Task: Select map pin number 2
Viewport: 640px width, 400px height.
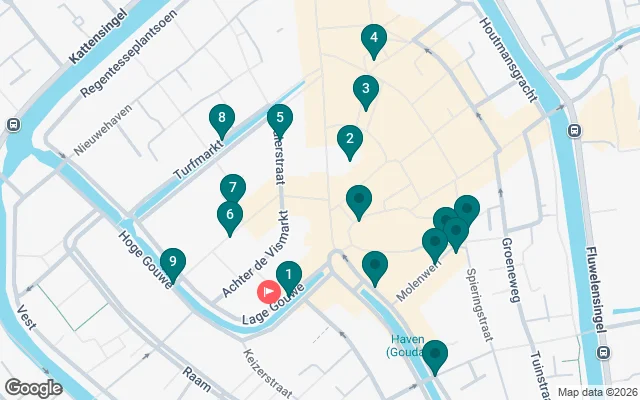Action: pos(349,139)
